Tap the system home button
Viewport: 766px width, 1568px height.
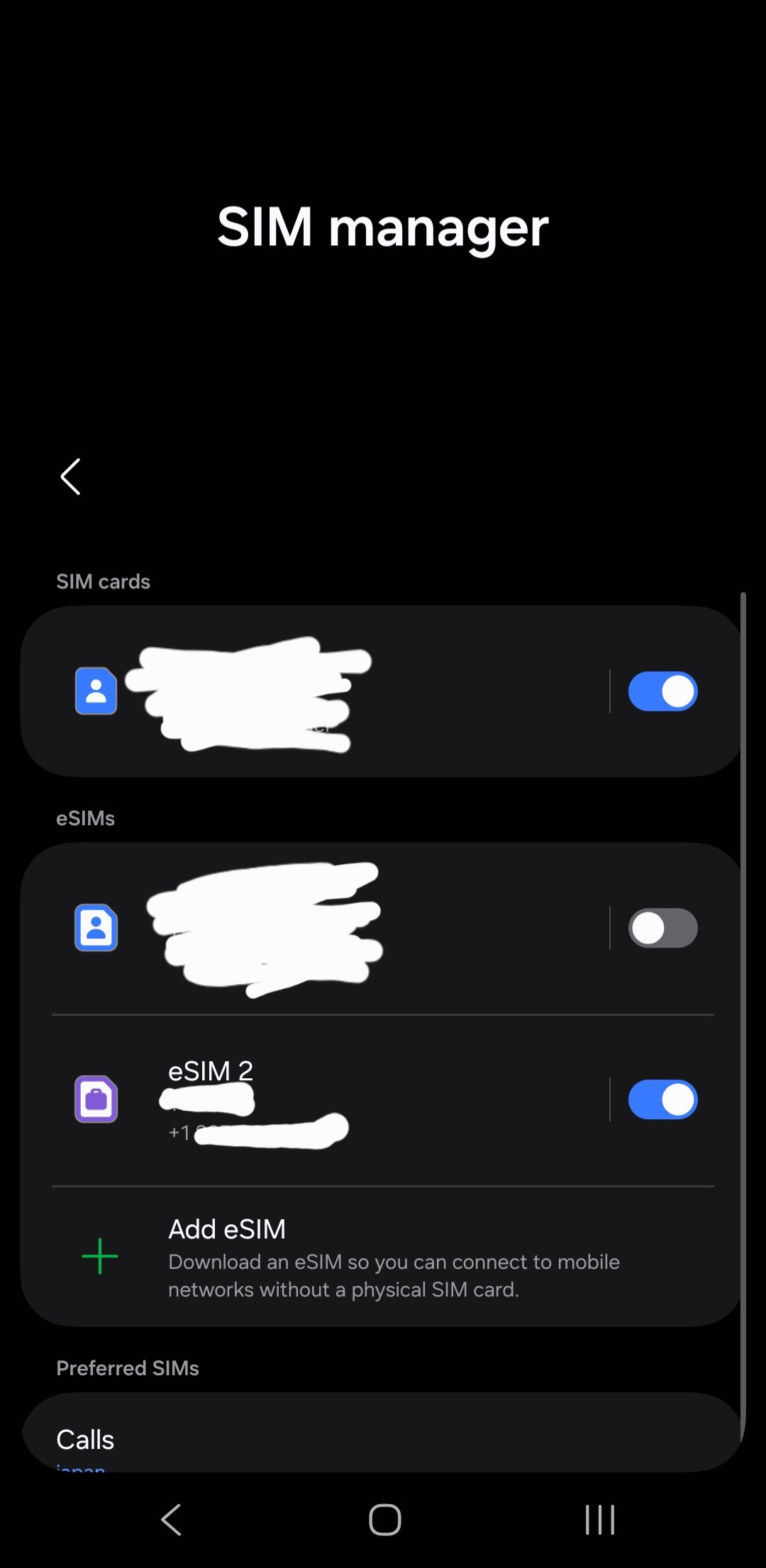[x=384, y=1519]
